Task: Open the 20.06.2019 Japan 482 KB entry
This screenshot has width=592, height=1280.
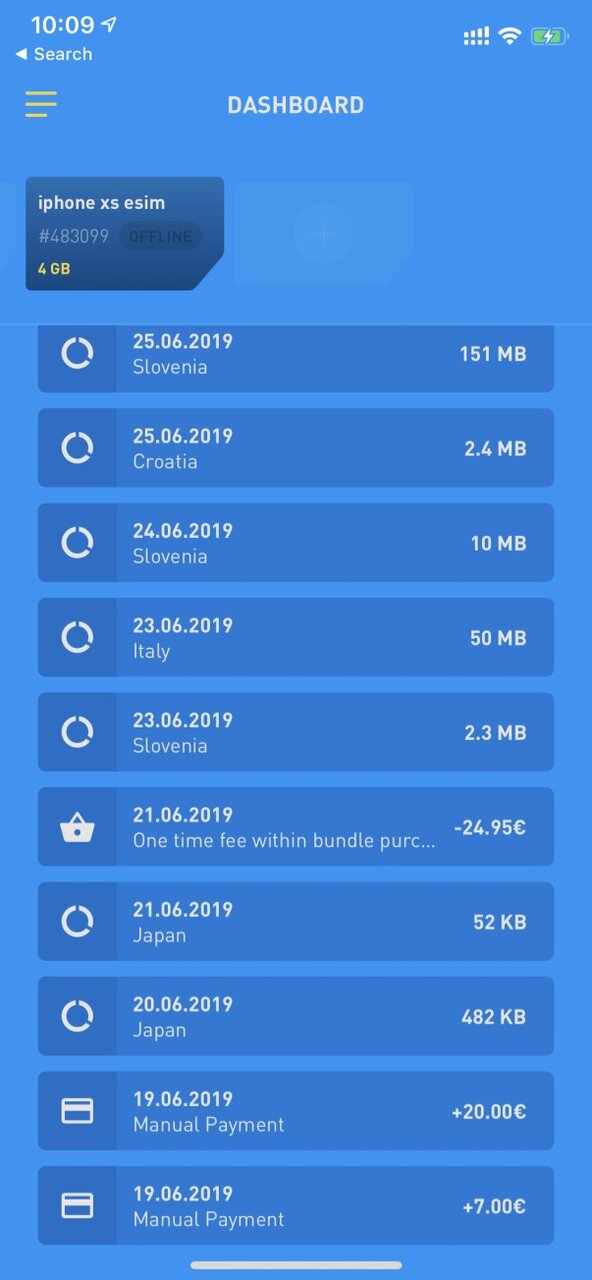Action: point(296,1016)
